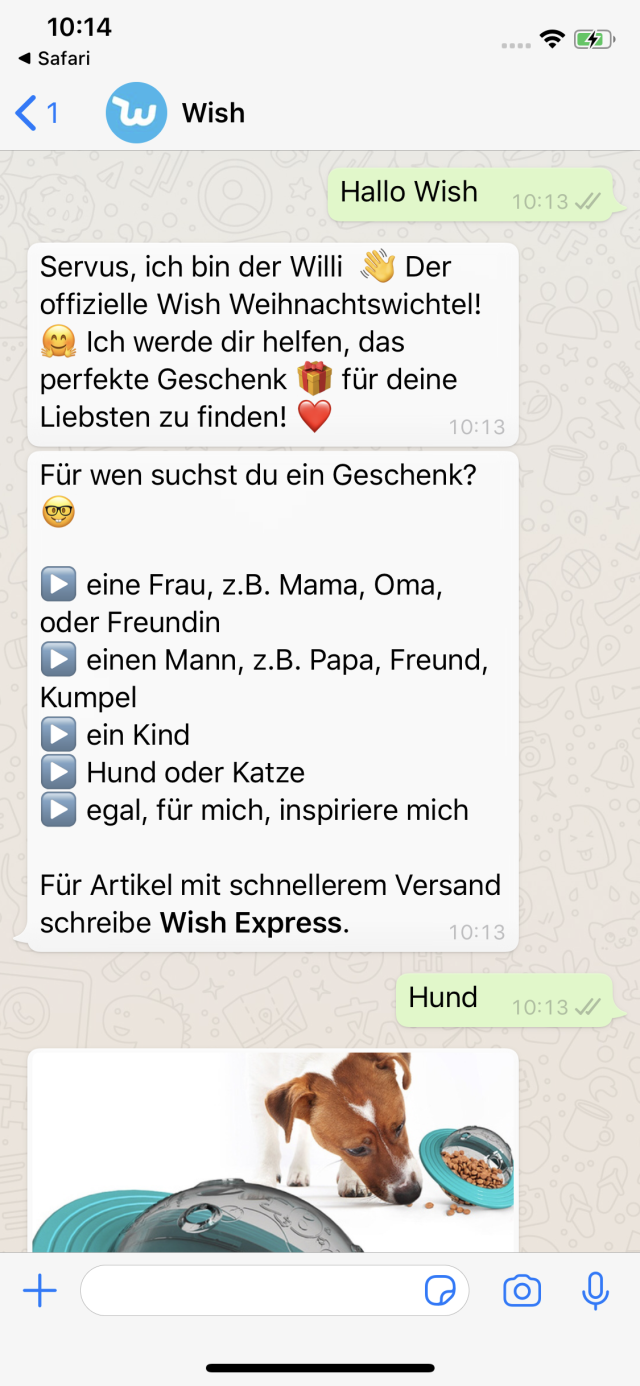Record a voice message with the microphone
The image size is (640, 1386).
pos(595,1291)
